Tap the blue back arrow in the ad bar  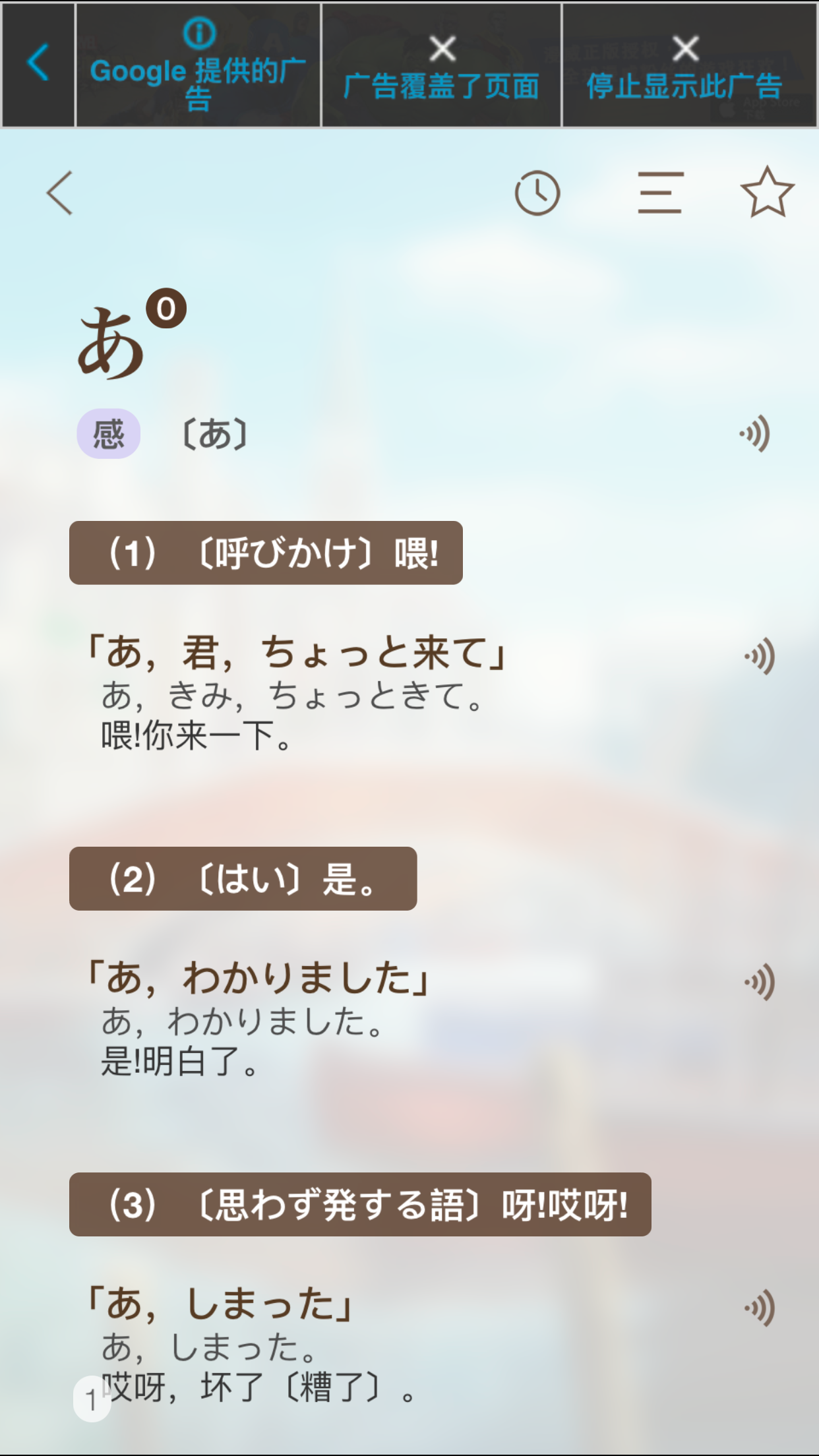pyautogui.click(x=38, y=64)
